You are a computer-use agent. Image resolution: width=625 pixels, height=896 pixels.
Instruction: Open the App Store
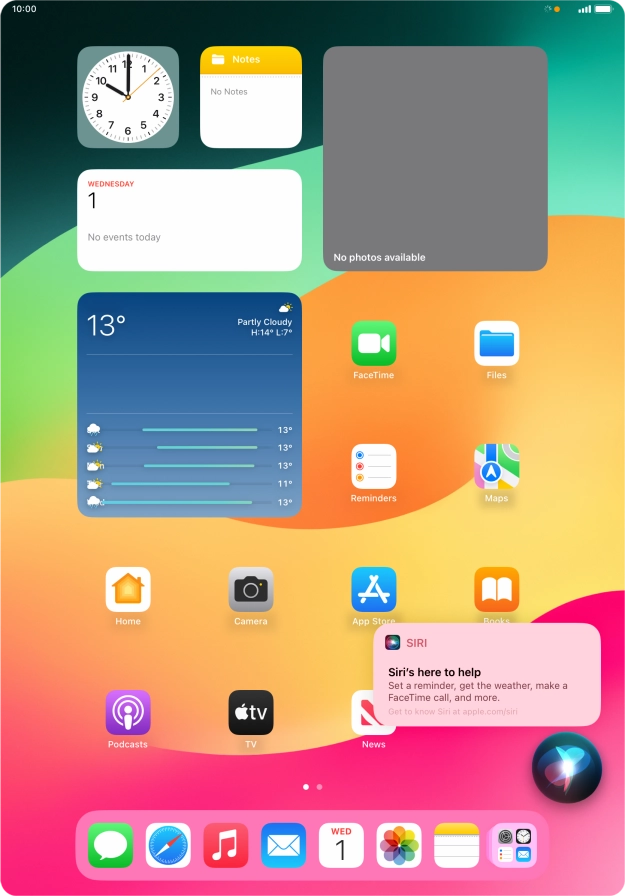(373, 590)
